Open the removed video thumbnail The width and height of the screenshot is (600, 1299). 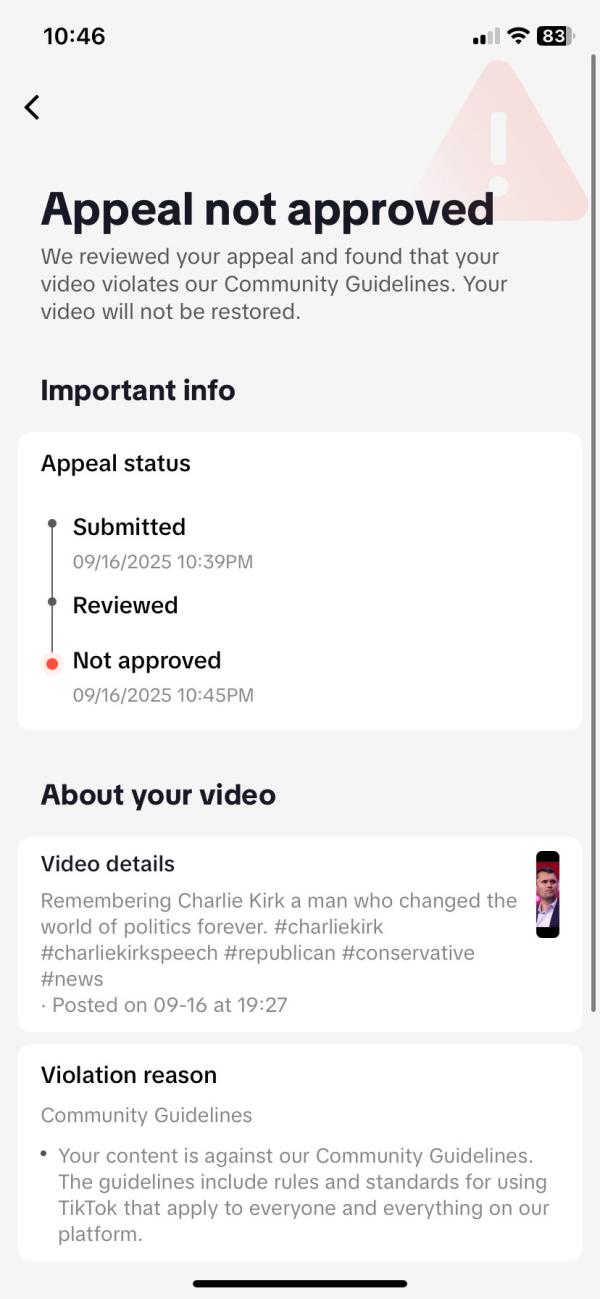pos(547,894)
